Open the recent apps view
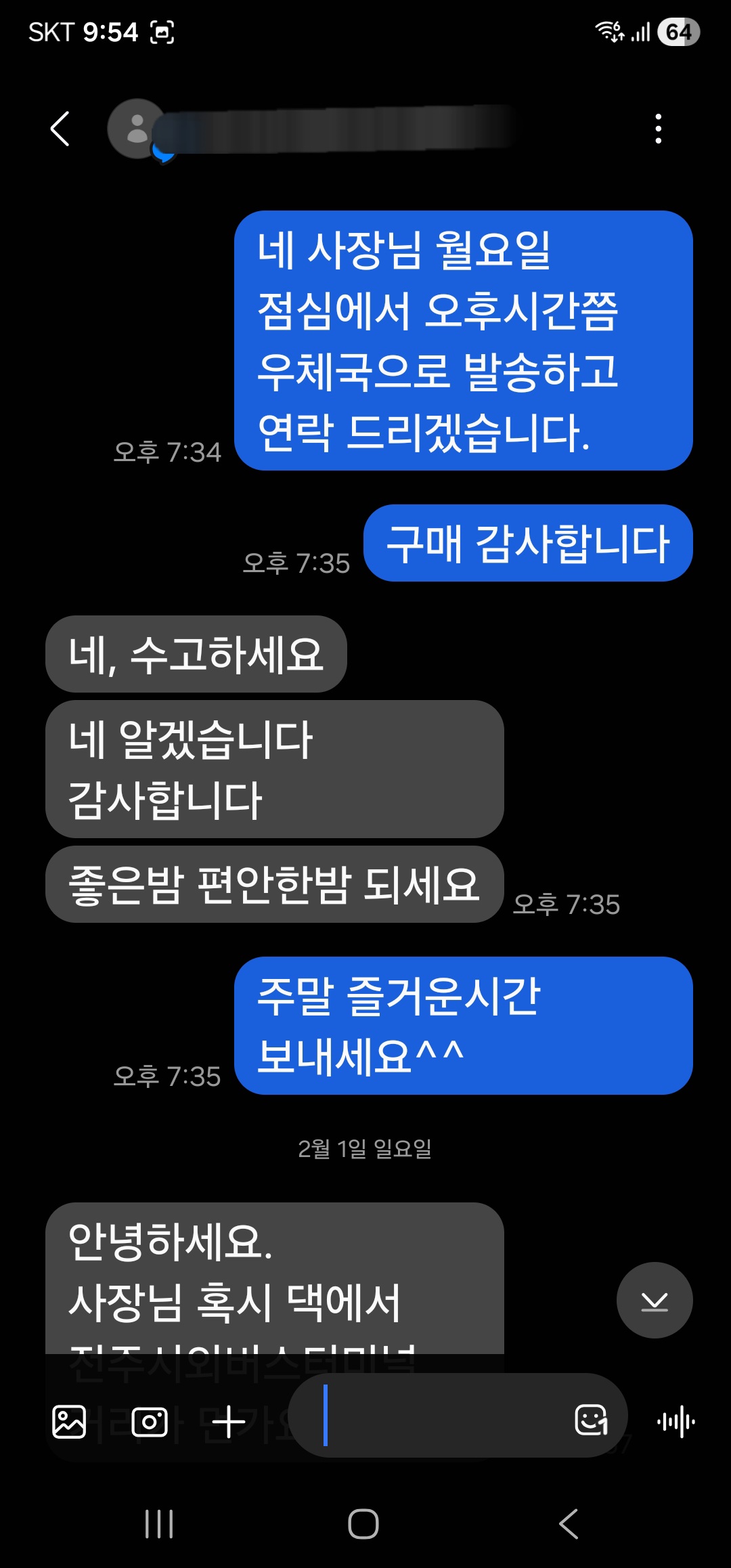This screenshot has height=1568, width=731. pyautogui.click(x=159, y=1524)
